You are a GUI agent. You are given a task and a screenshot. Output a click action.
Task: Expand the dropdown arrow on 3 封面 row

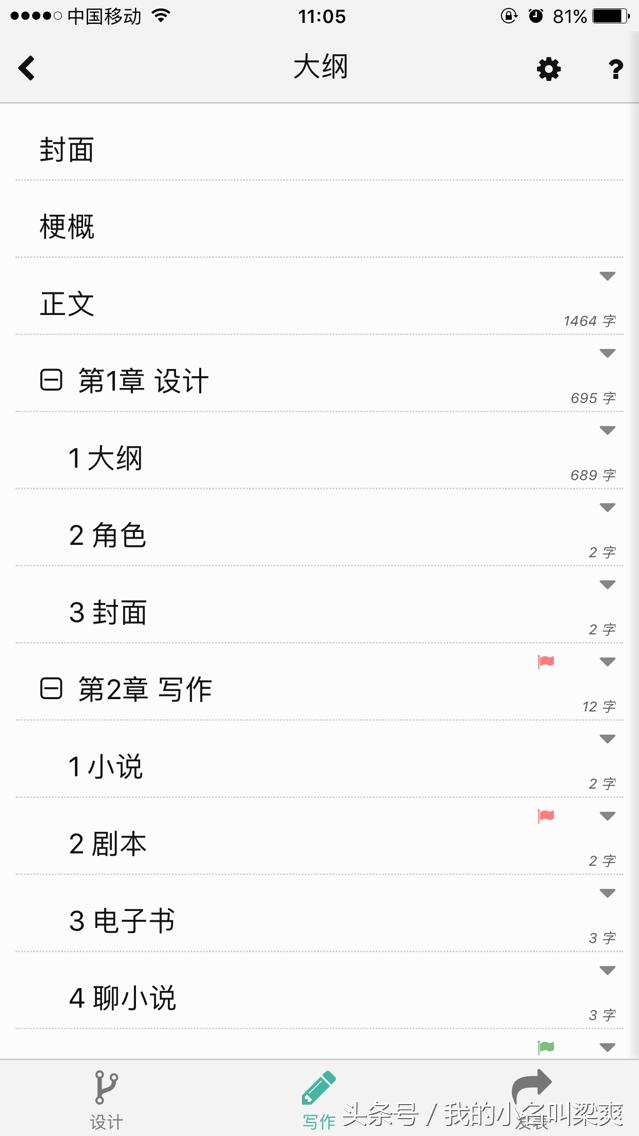point(607,584)
